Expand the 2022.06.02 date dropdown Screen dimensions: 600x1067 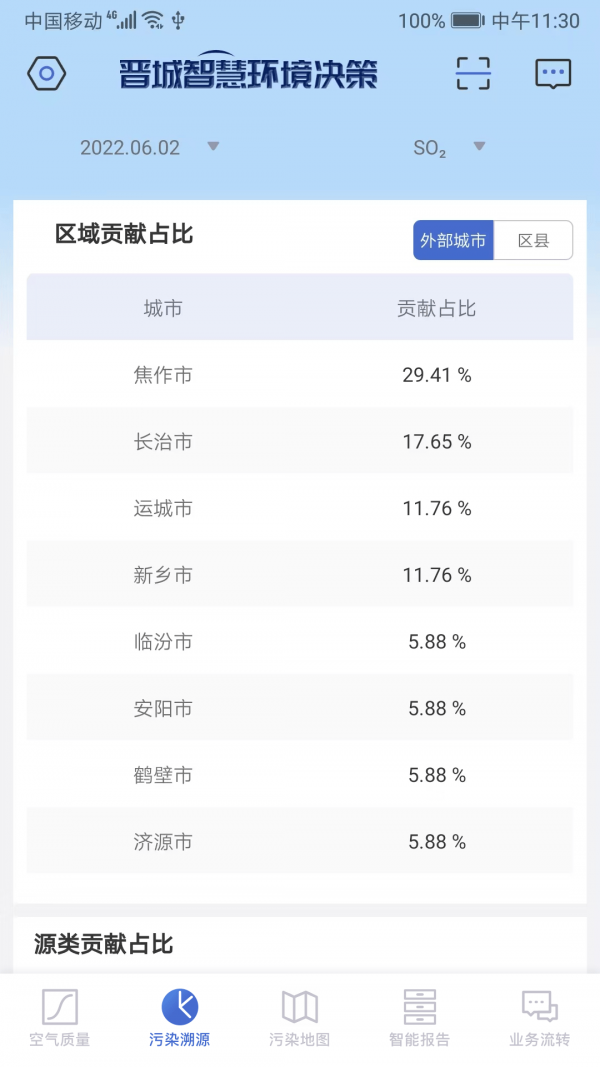[150, 147]
